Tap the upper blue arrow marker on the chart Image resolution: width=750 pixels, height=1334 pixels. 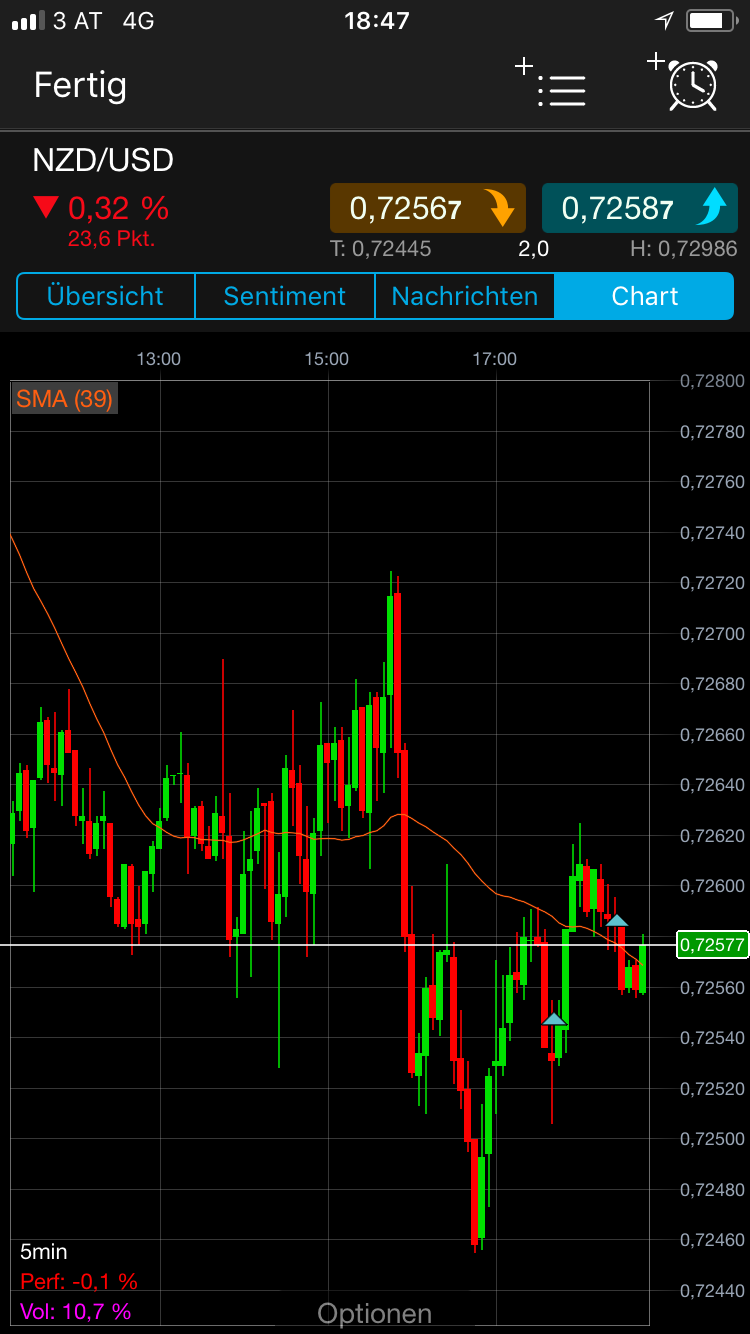[616, 921]
